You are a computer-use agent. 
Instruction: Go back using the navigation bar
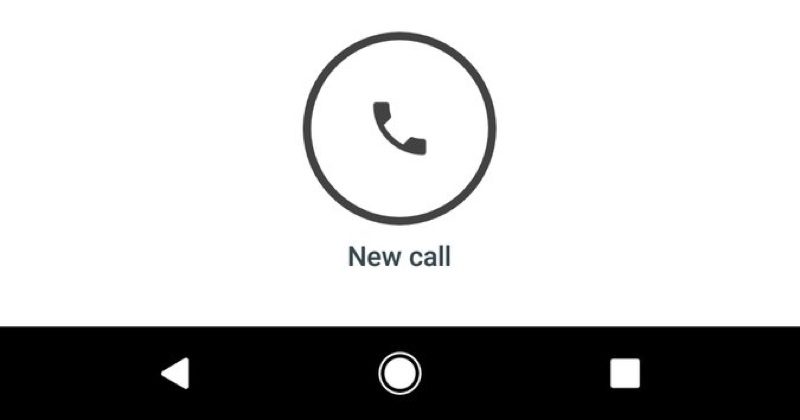pyautogui.click(x=175, y=373)
